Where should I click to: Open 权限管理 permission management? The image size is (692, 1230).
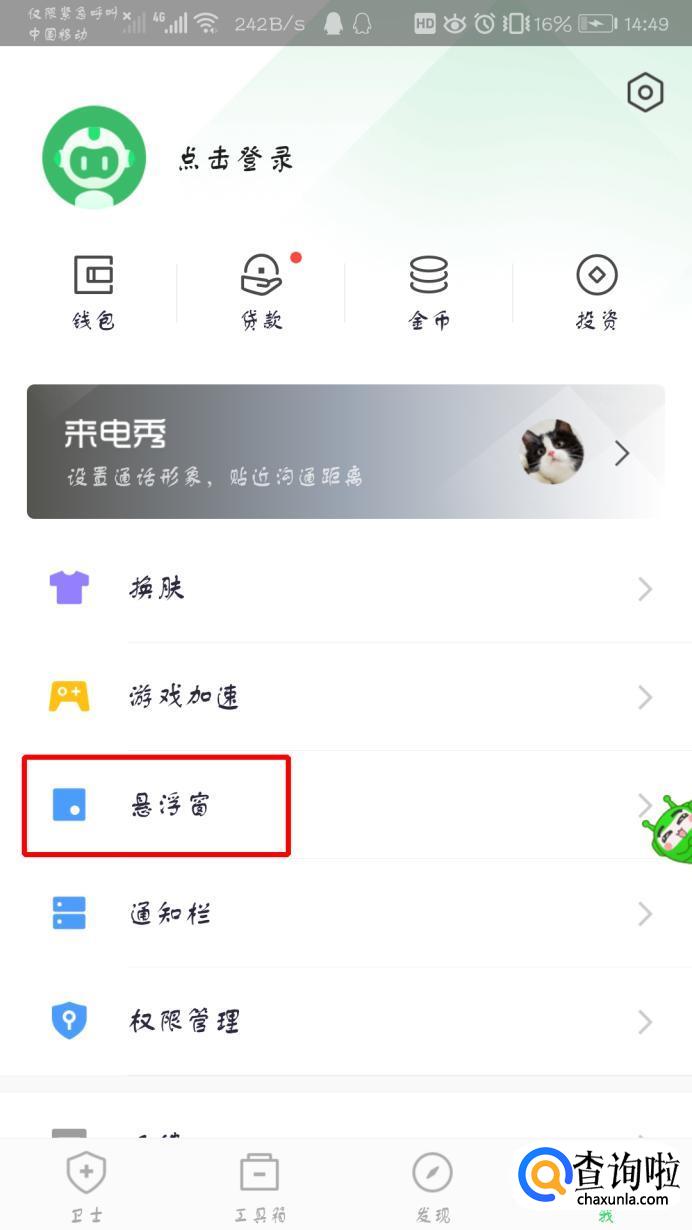point(346,1021)
